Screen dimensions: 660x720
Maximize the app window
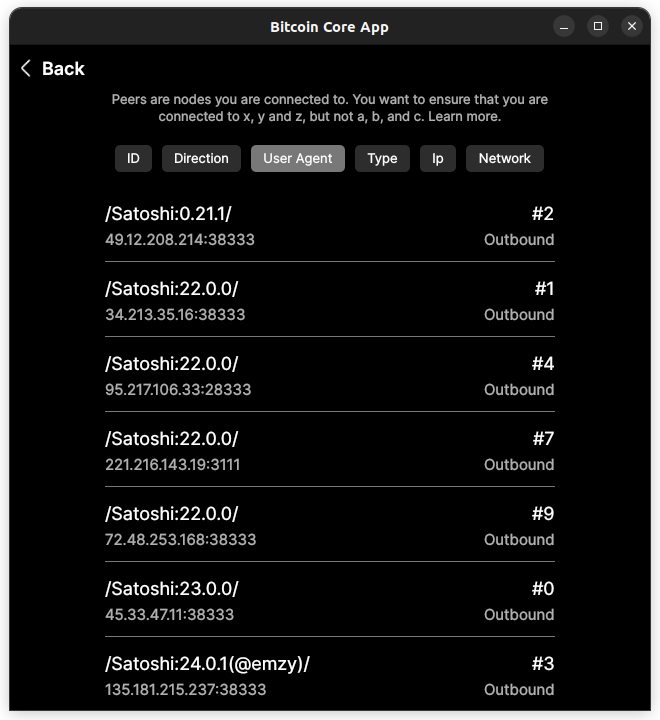click(598, 26)
